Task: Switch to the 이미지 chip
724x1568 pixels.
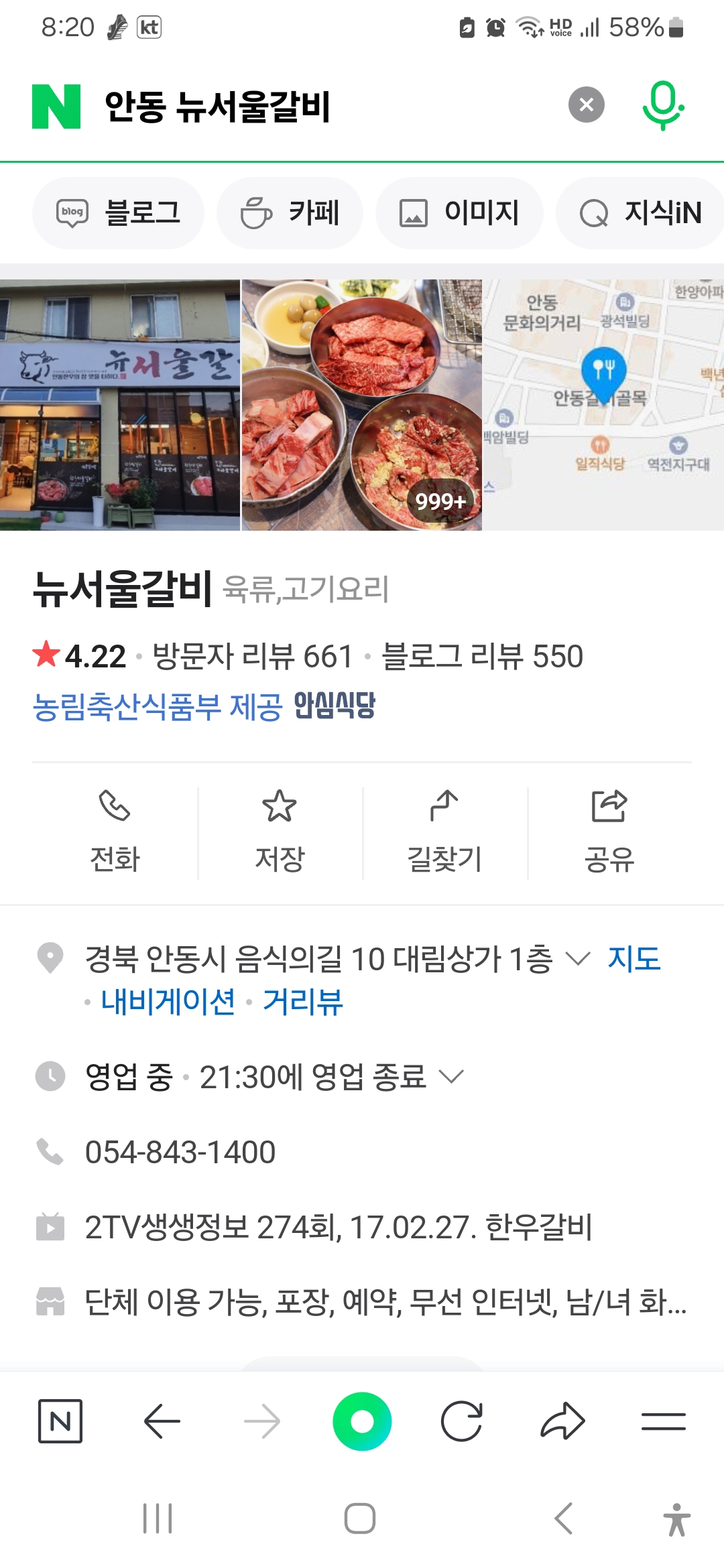Action: [x=459, y=213]
